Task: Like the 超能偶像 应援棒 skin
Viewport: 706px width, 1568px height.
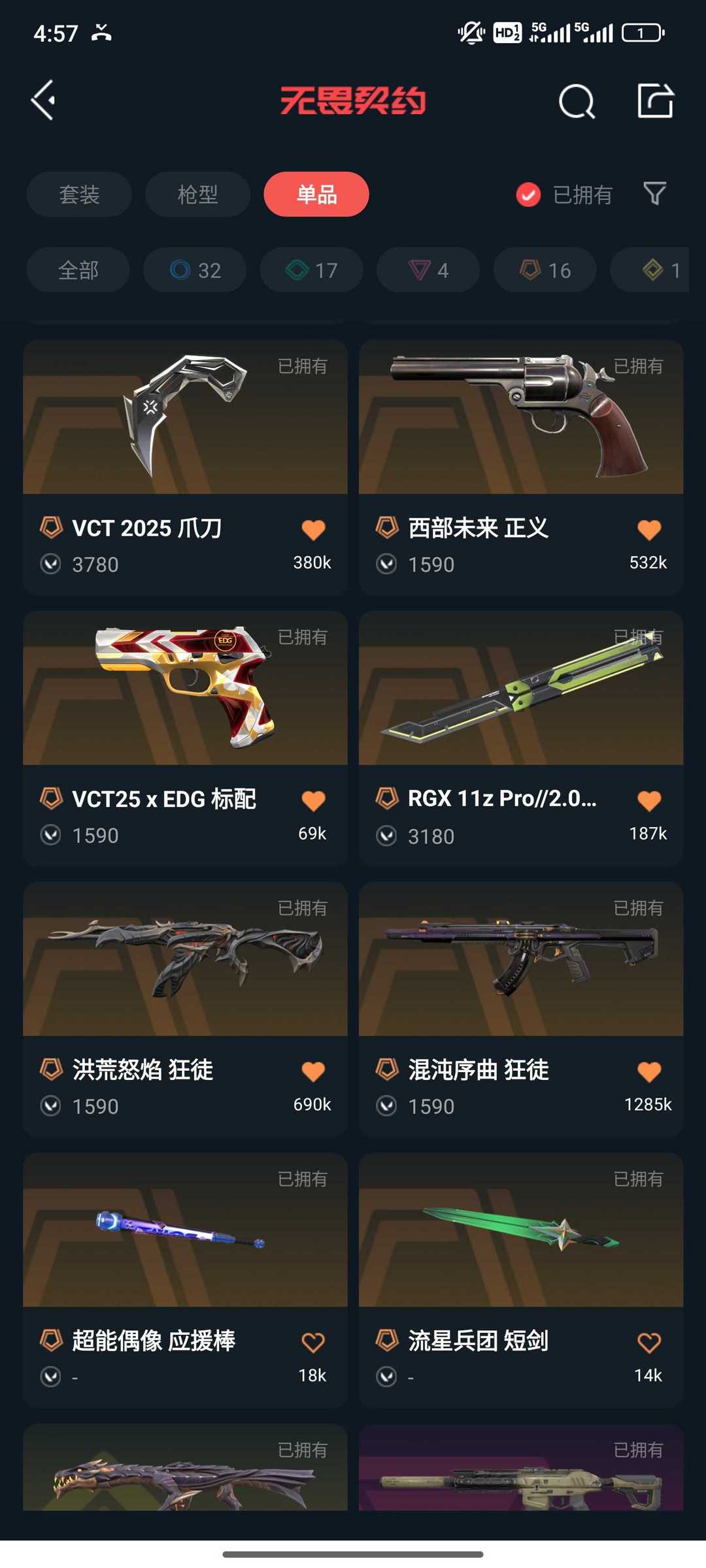Action: coord(313,1343)
